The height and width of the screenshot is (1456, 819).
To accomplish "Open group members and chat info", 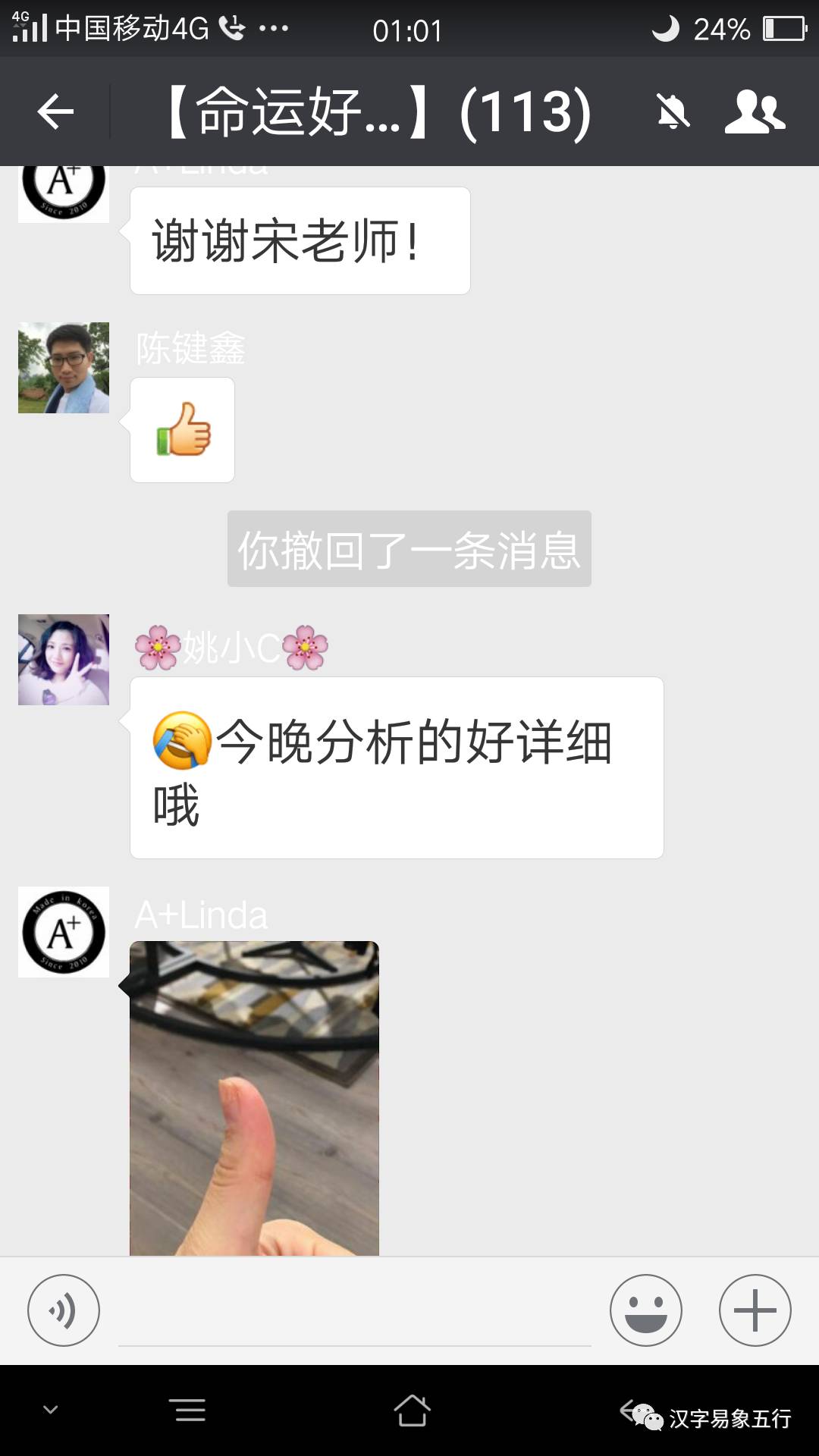I will [754, 112].
